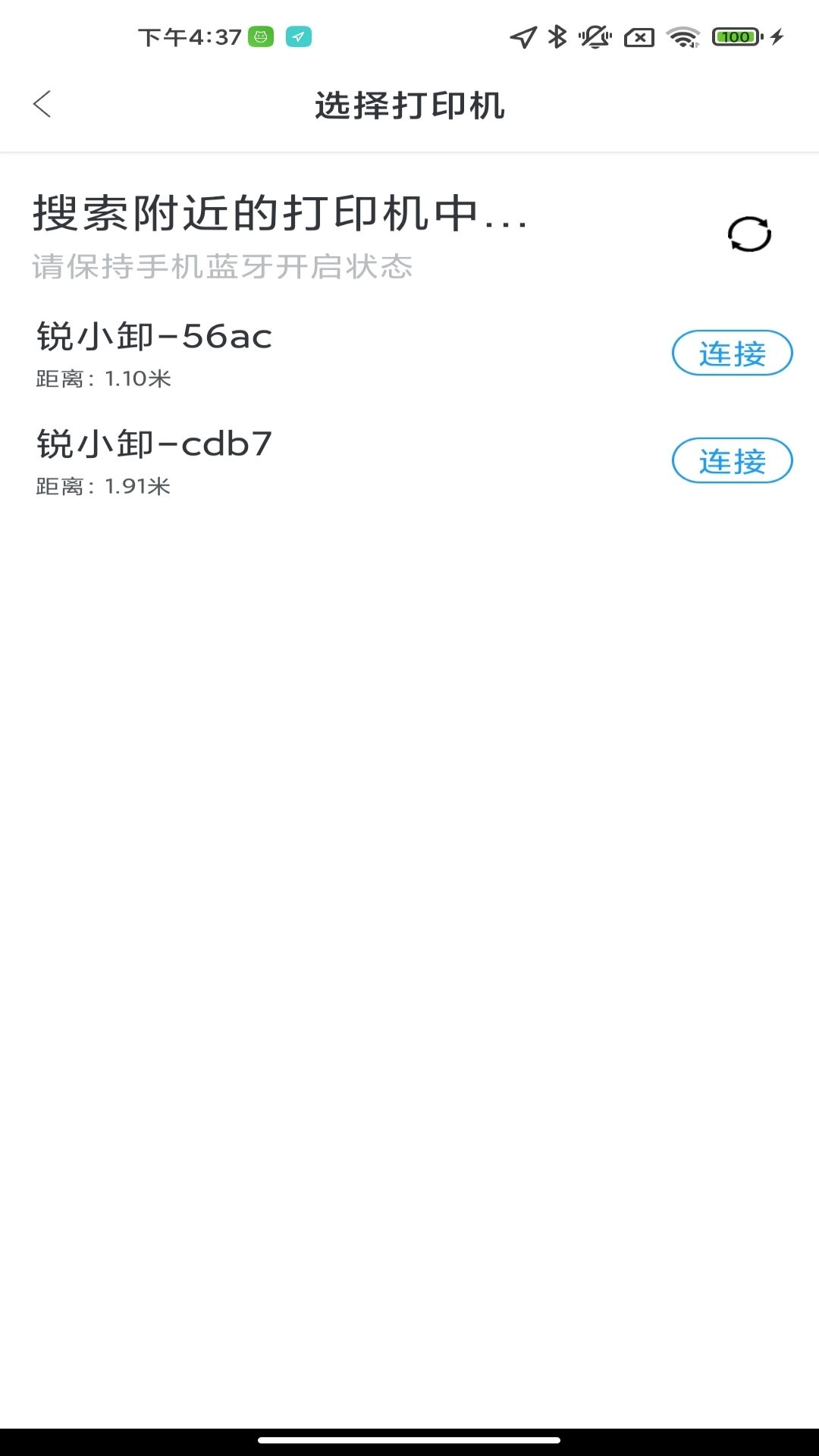Tap the charging bolt icon beside the battery
The width and height of the screenshot is (819, 1456).
[777, 36]
